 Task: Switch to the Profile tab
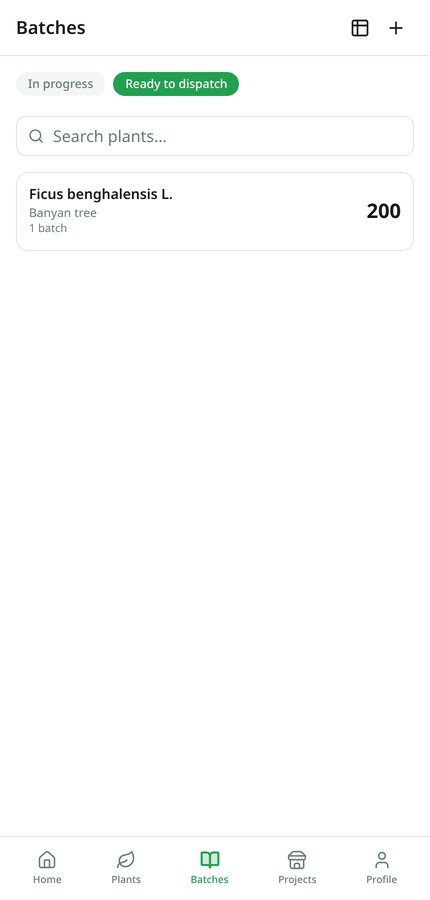pos(382,867)
